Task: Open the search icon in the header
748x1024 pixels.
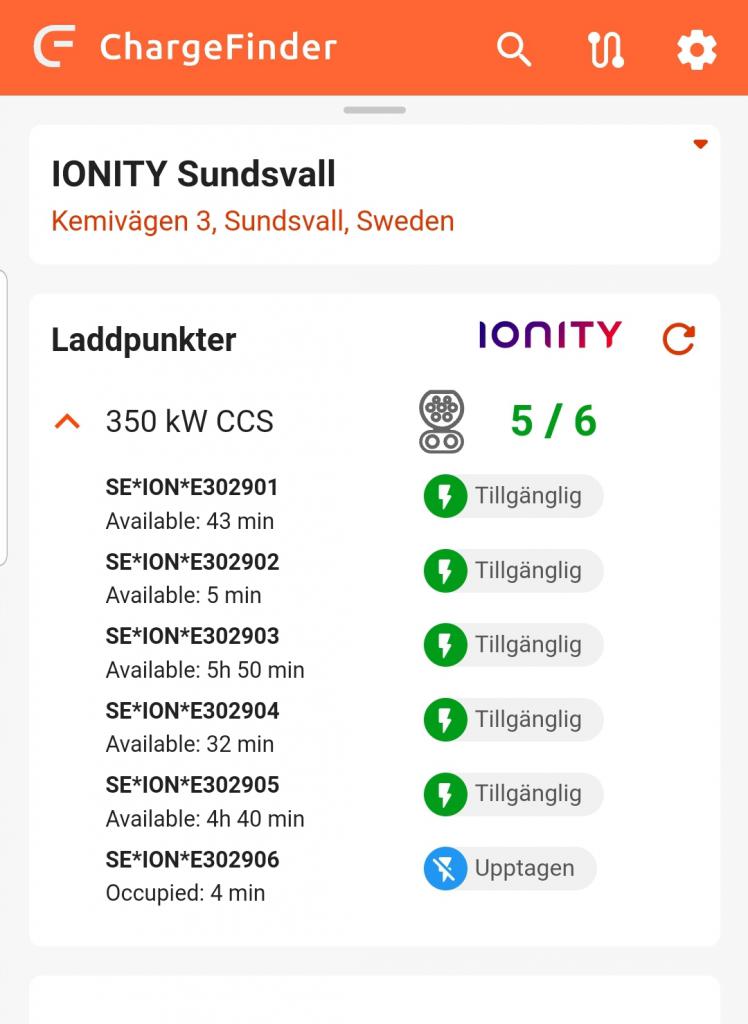Action: click(514, 48)
